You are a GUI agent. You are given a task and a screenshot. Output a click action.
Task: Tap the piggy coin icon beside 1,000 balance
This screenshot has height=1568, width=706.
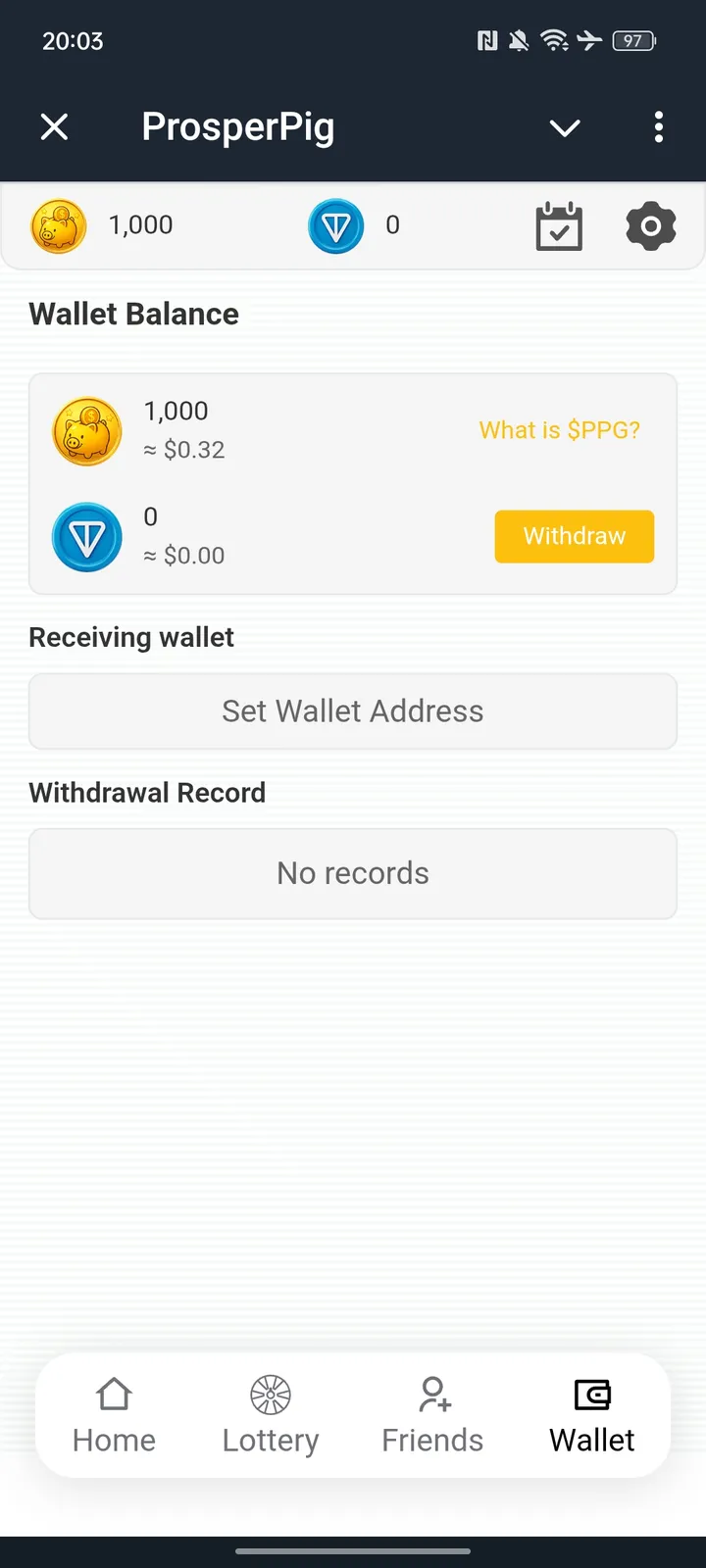(86, 430)
